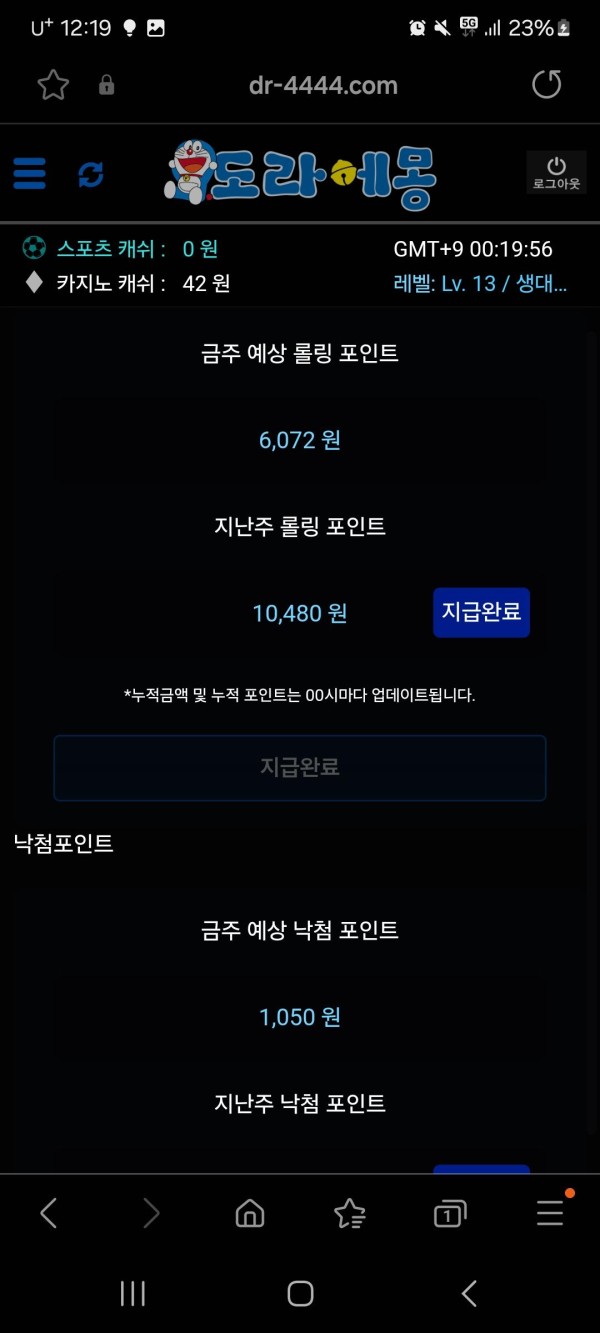
Task: Open the dr-4444.com address bar
Action: point(322,86)
